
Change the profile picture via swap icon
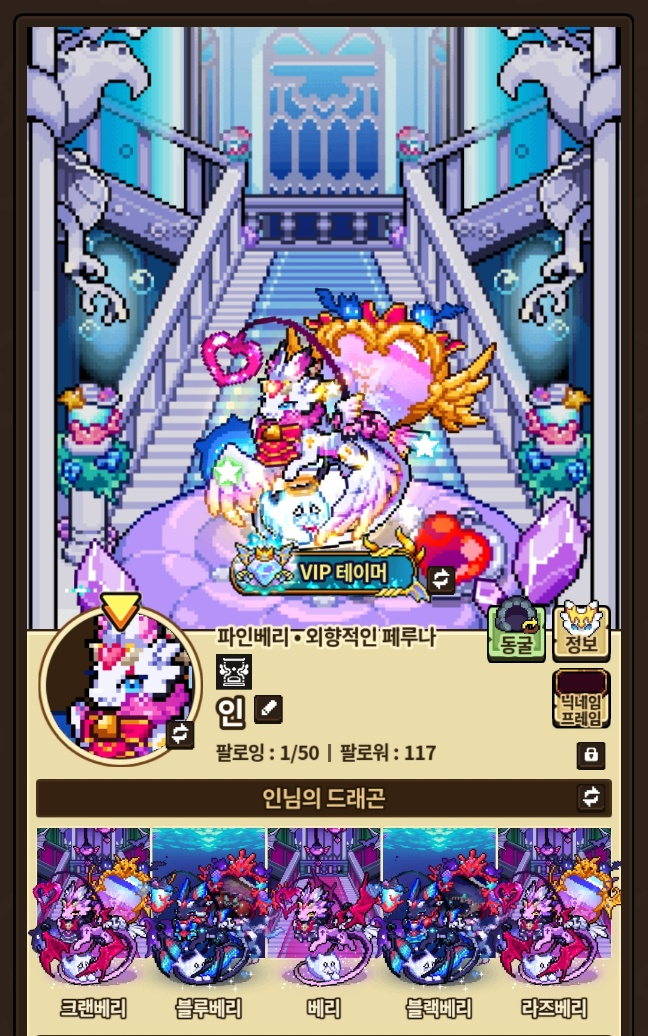pyautogui.click(x=180, y=733)
